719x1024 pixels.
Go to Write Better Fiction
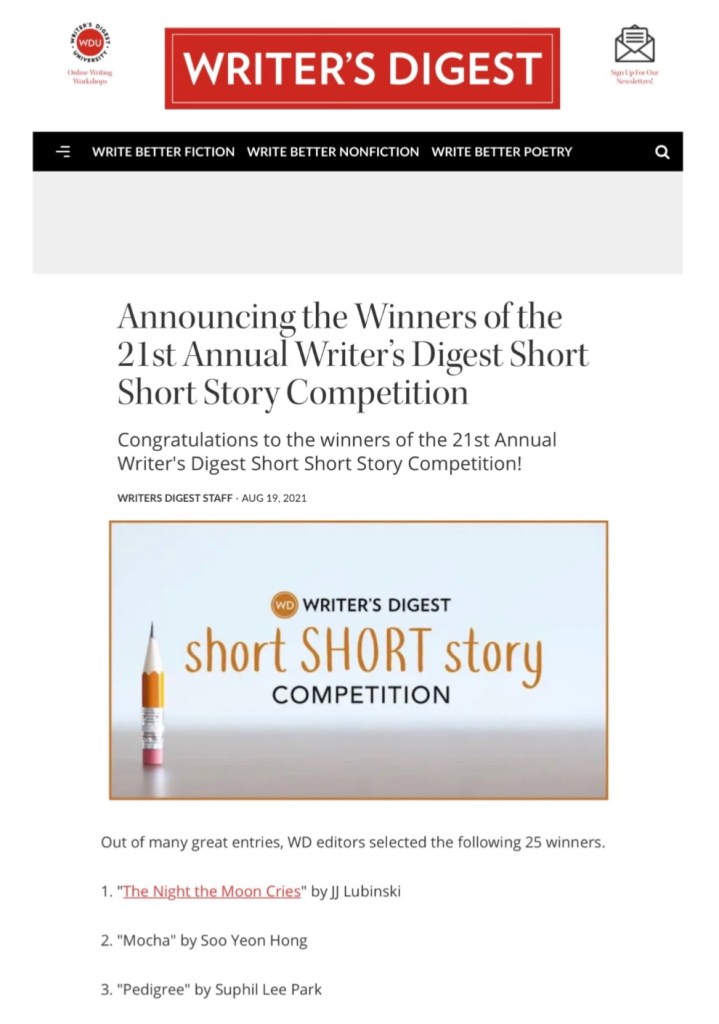coord(163,152)
